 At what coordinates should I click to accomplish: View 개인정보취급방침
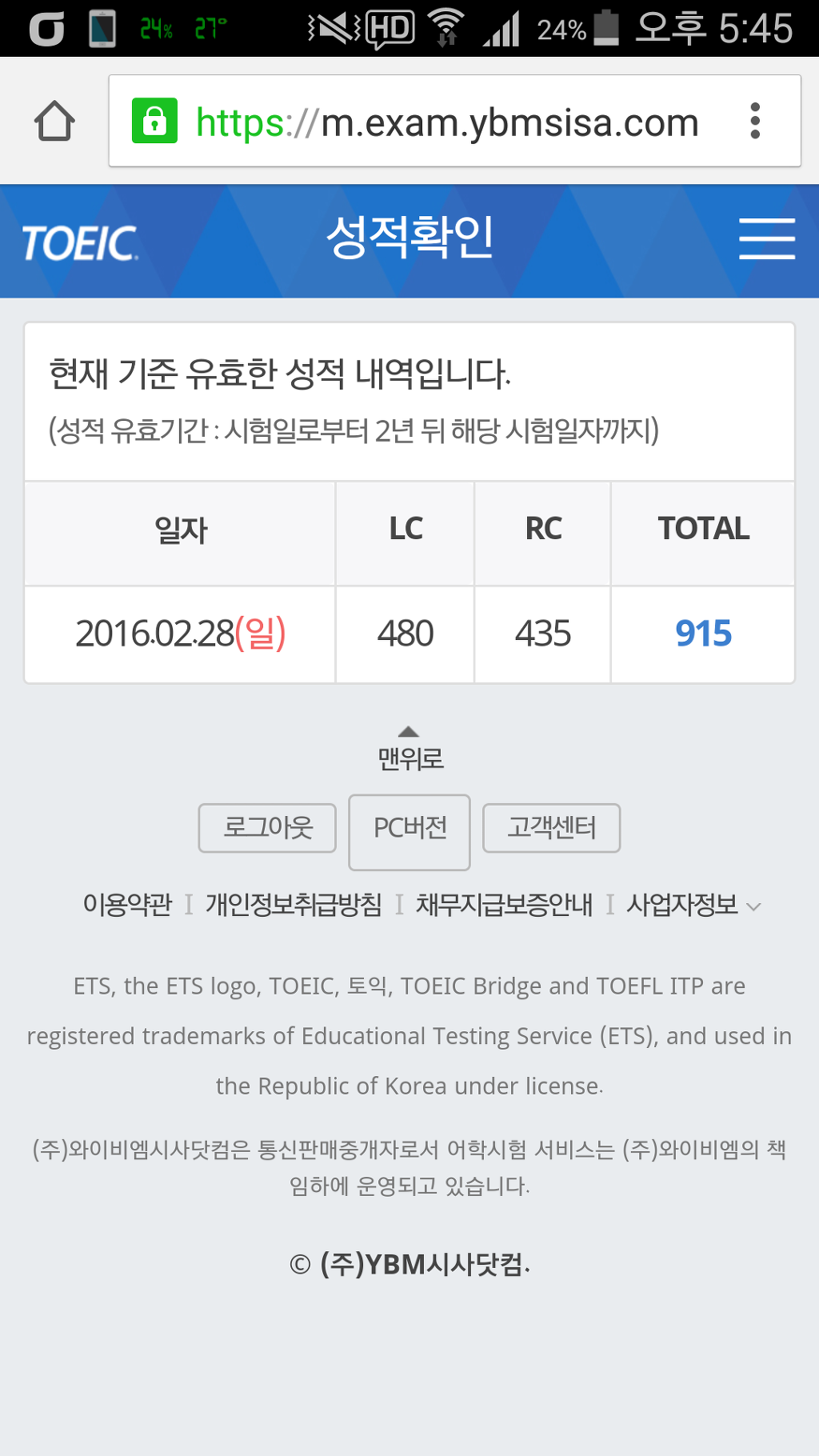[x=294, y=905]
